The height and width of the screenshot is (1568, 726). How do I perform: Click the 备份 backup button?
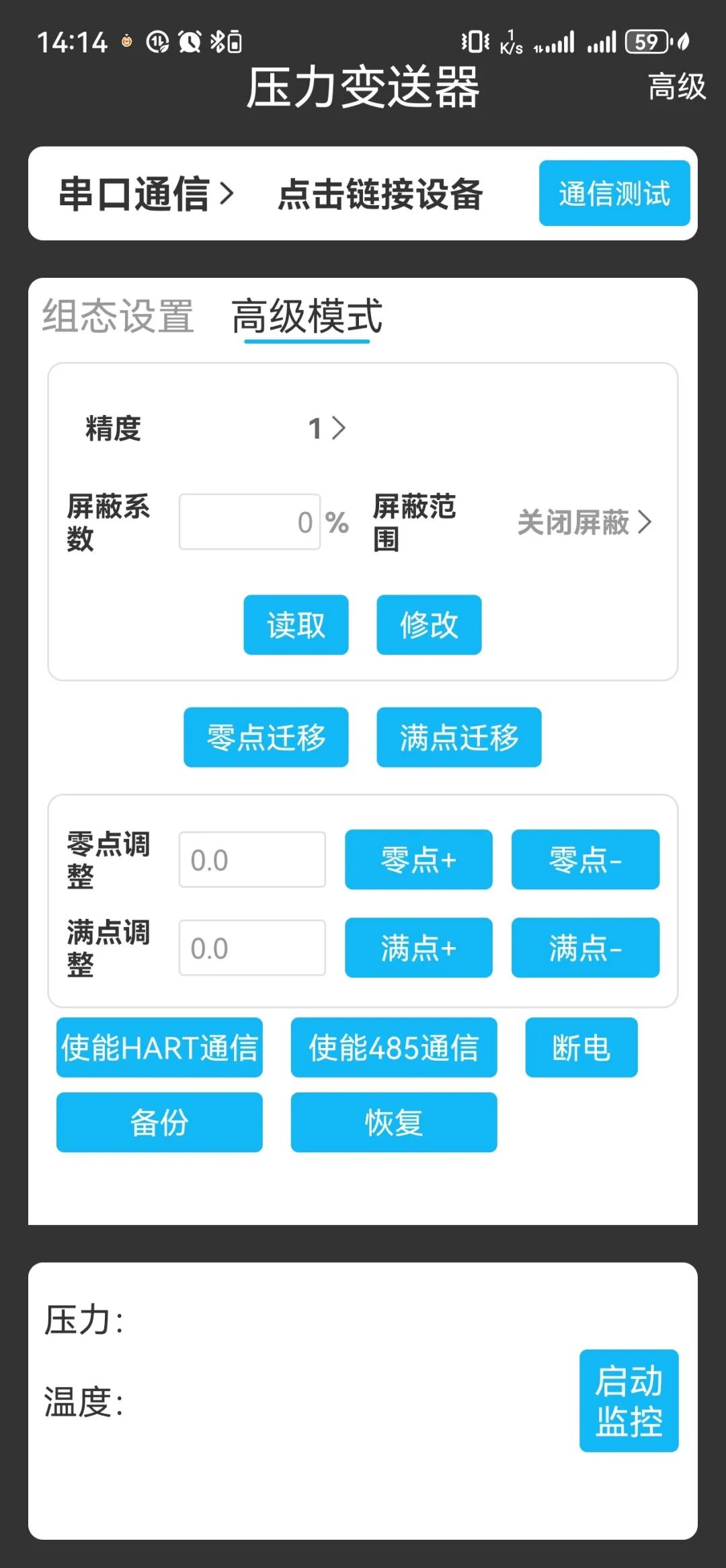159,1122
